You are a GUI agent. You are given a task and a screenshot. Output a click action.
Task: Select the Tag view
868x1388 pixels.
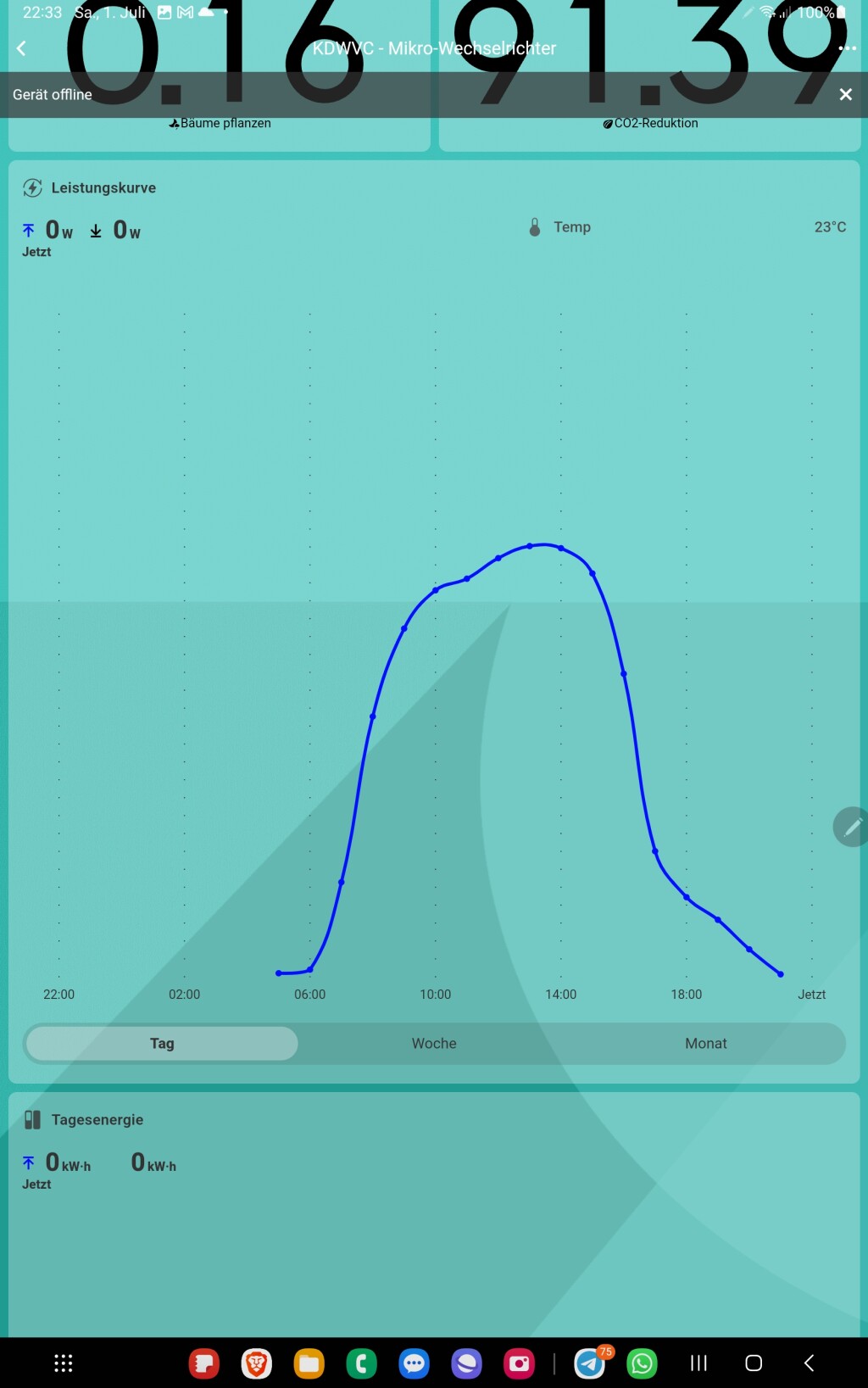click(162, 1043)
